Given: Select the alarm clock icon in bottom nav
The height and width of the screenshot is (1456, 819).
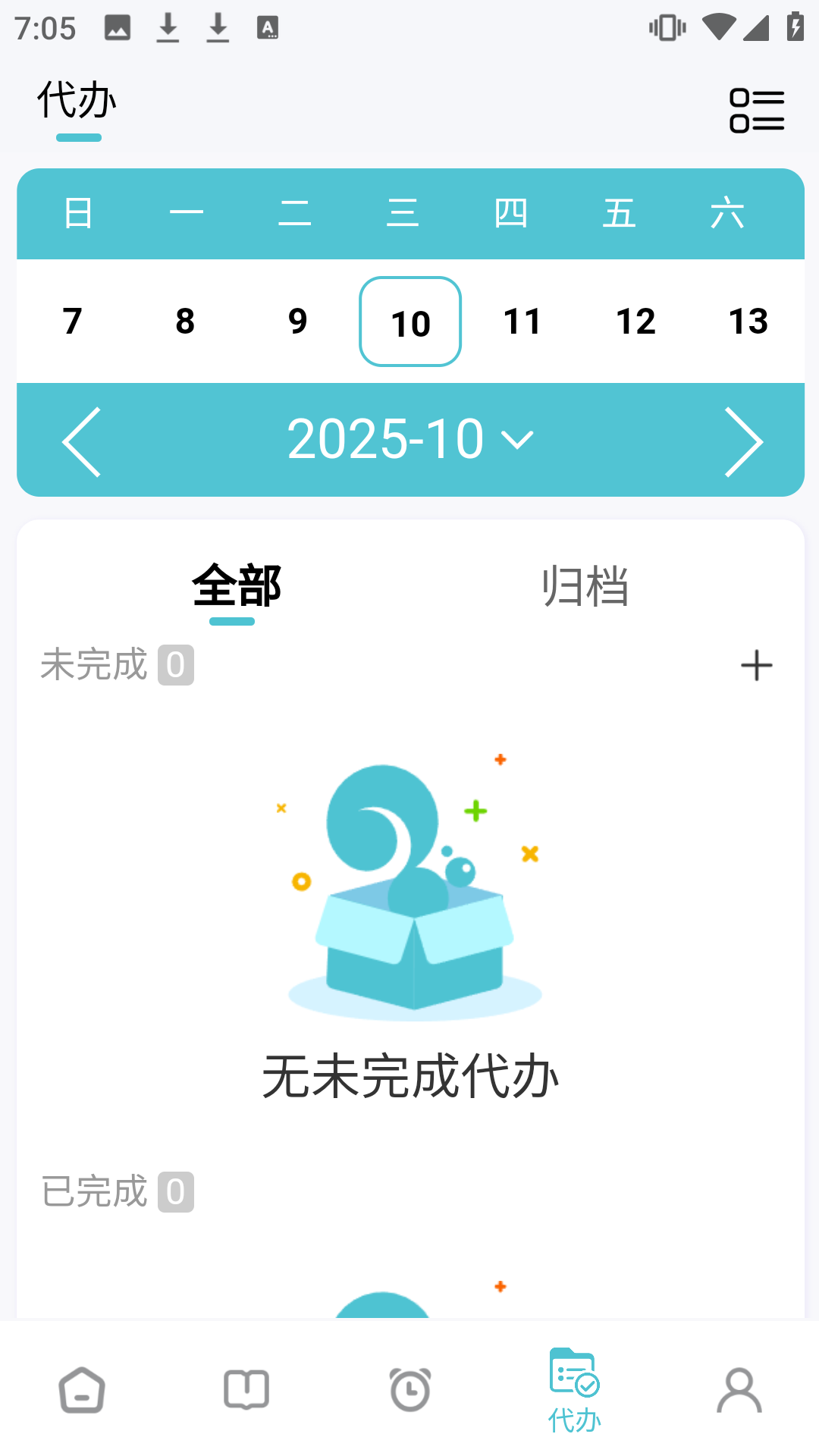Looking at the screenshot, I should pos(409,1389).
